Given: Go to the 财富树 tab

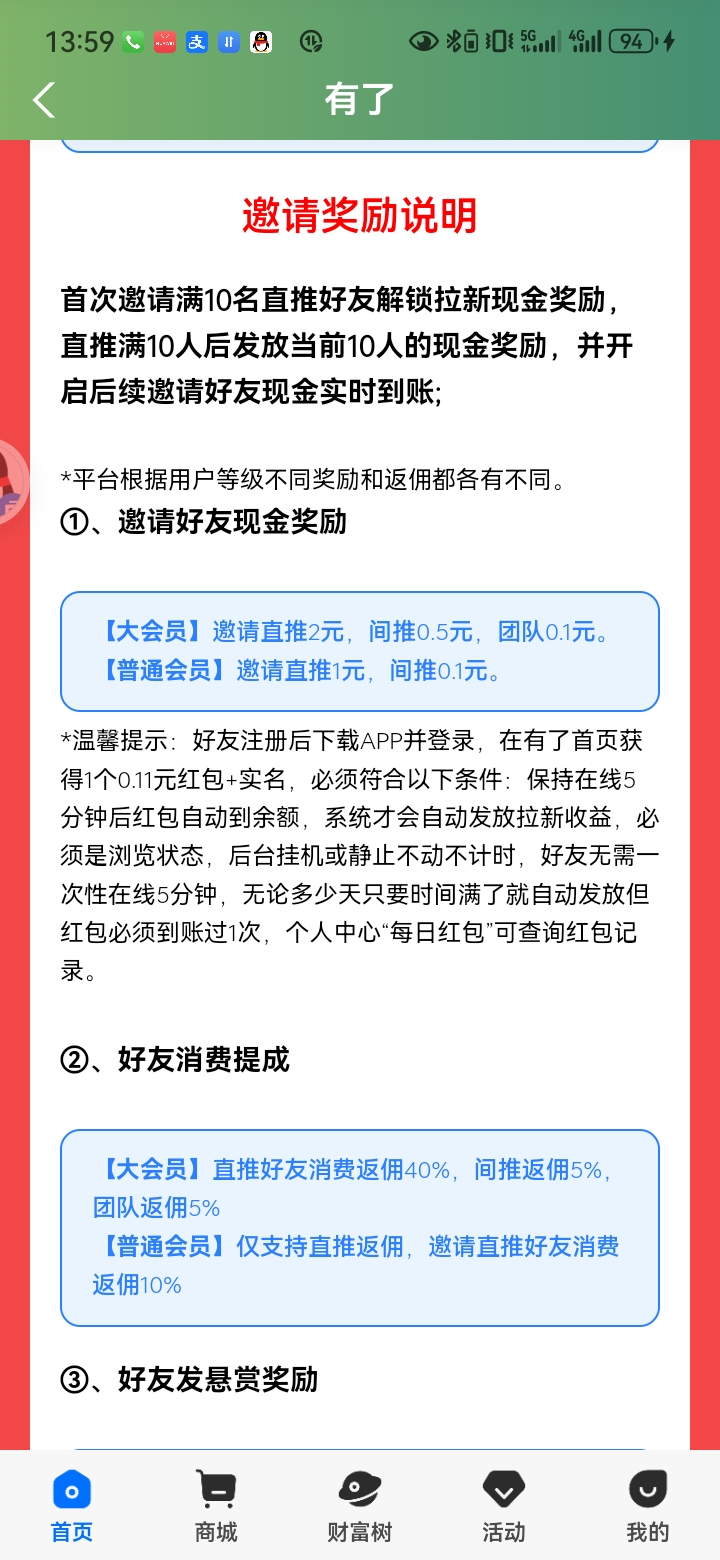Looking at the screenshot, I should pos(360,1507).
